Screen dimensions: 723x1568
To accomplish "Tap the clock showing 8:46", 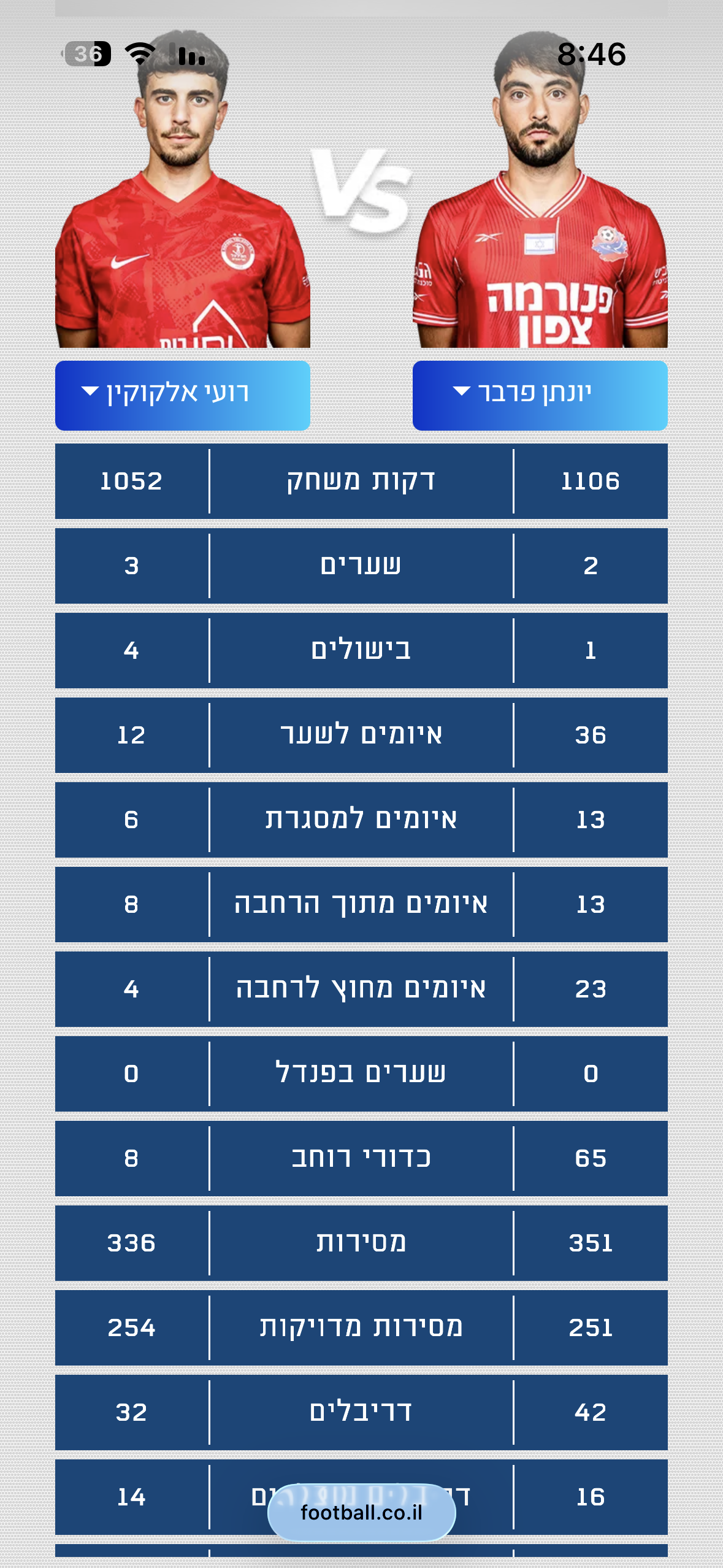I will pyautogui.click(x=591, y=55).
